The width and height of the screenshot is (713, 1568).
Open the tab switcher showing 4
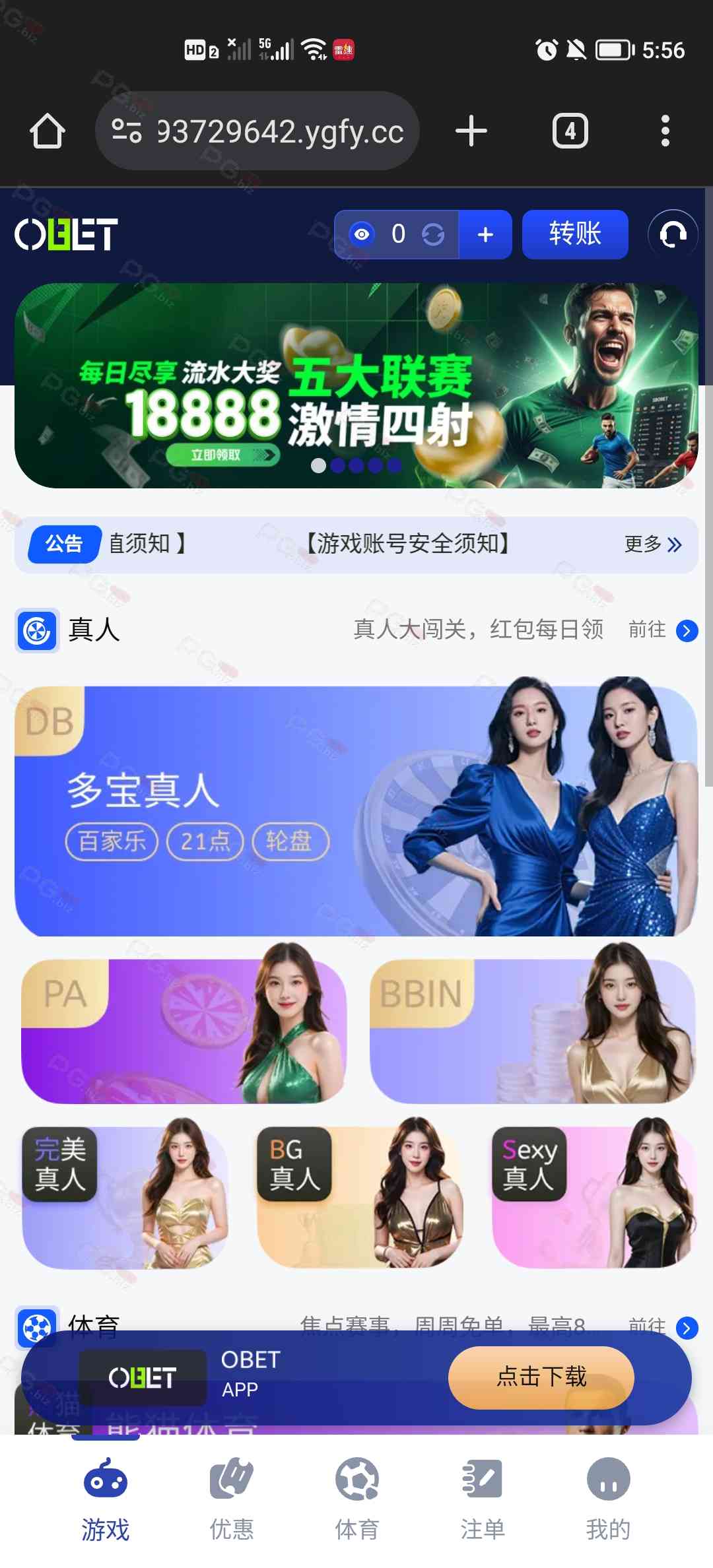click(570, 131)
